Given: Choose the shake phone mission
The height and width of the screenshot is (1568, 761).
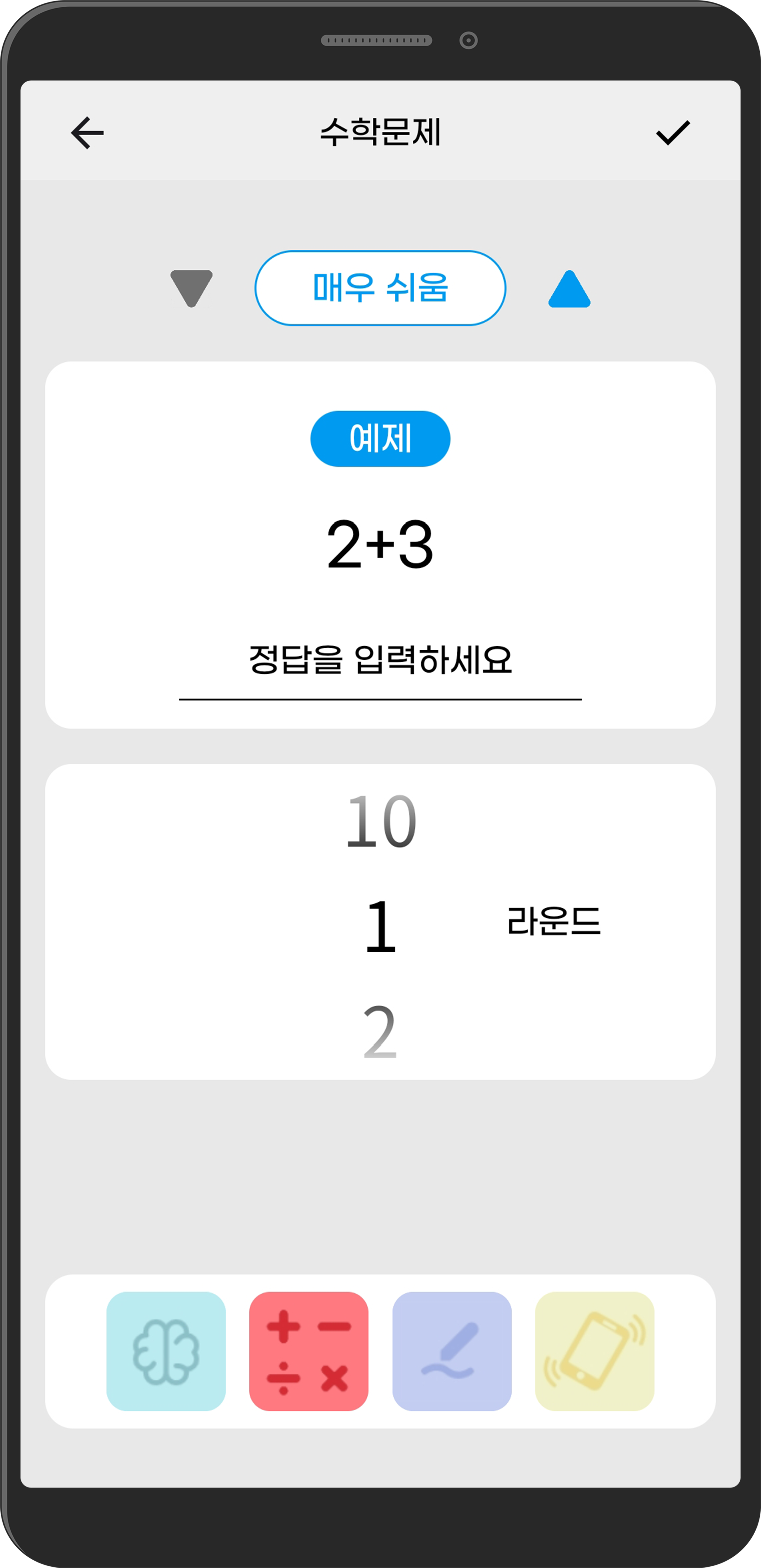Looking at the screenshot, I should [594, 1351].
